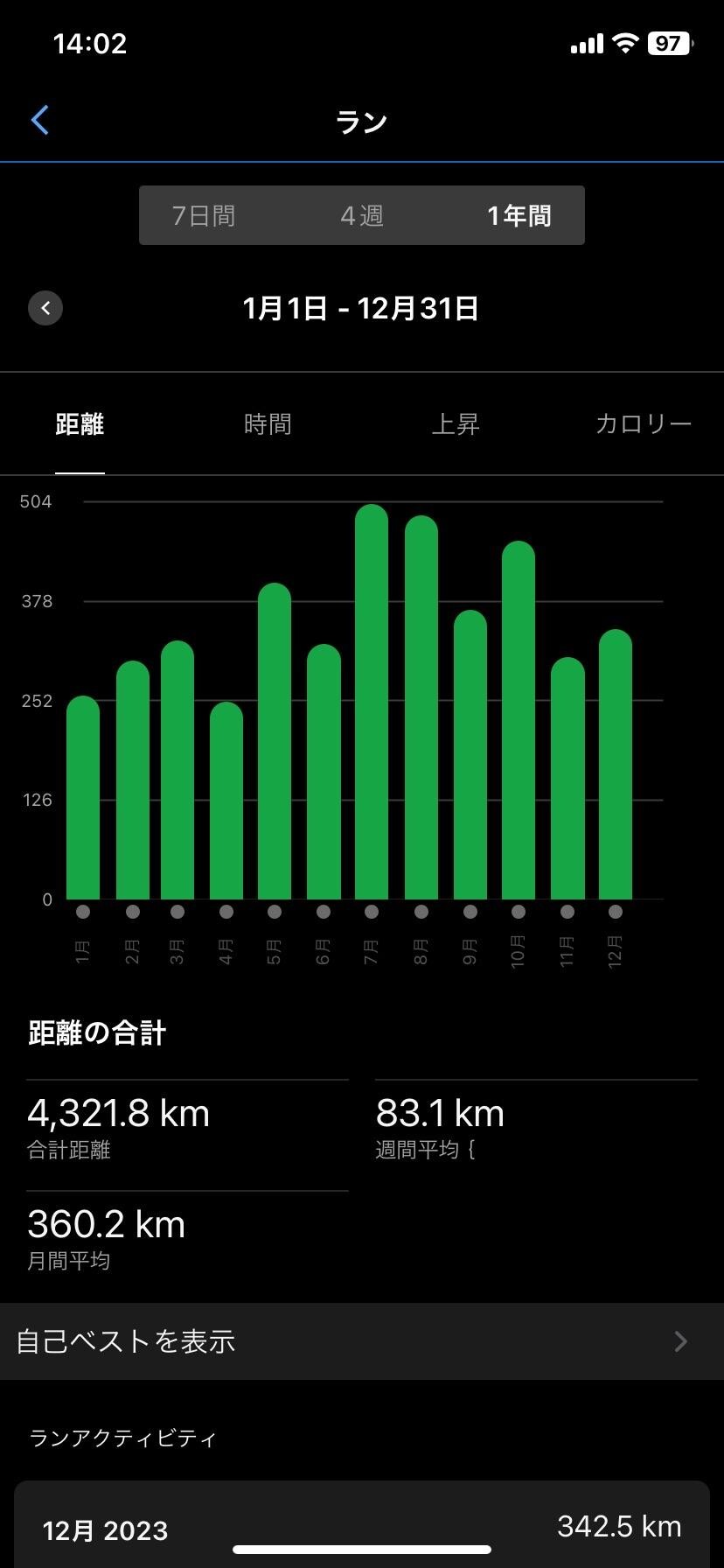This screenshot has width=724, height=1568.
Task: Tap the dot marker under the 12月 bar
Action: 615,910
